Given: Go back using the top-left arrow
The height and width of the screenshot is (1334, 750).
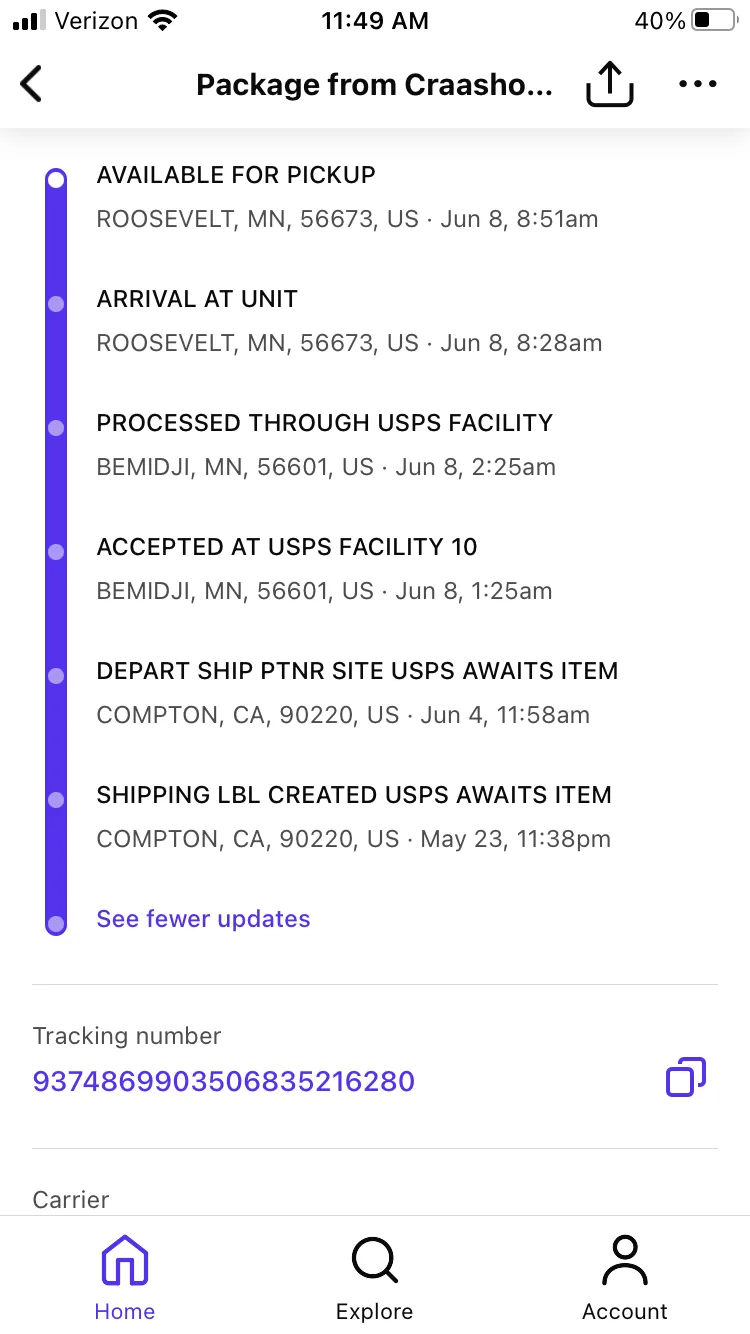Looking at the screenshot, I should (x=32, y=85).
